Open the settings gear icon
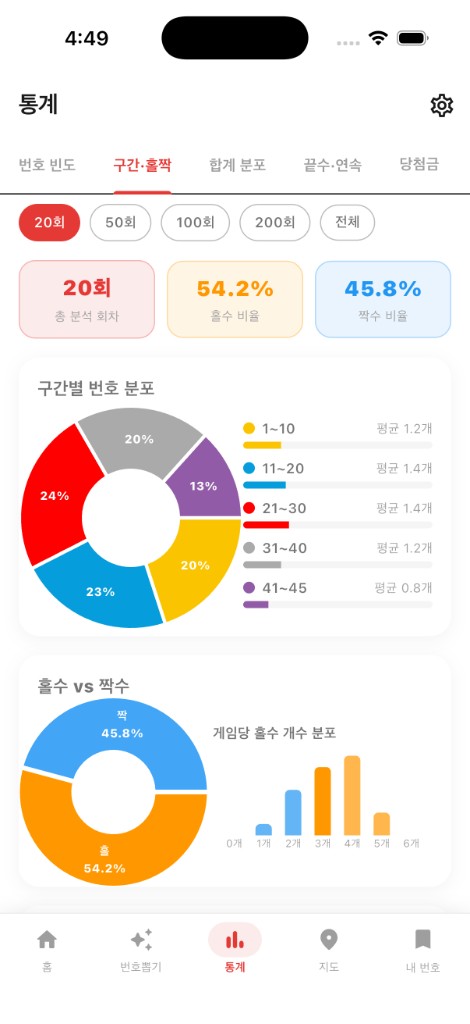Screen dimensions: 470x1024 (x=442, y=105)
